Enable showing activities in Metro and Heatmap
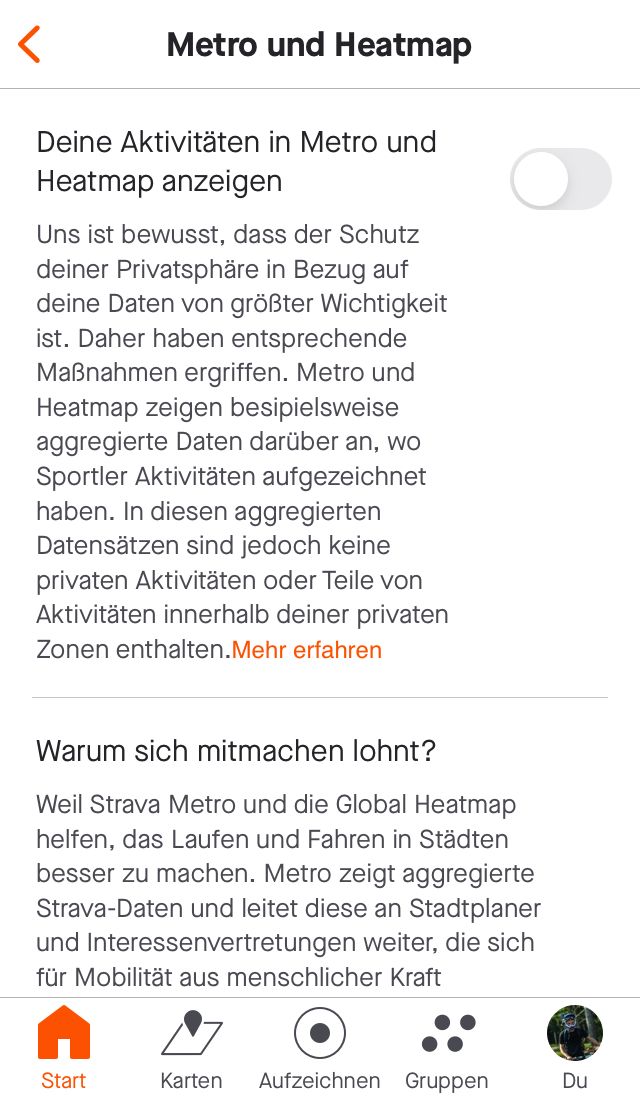The height and width of the screenshot is (1096, 640). (560, 179)
